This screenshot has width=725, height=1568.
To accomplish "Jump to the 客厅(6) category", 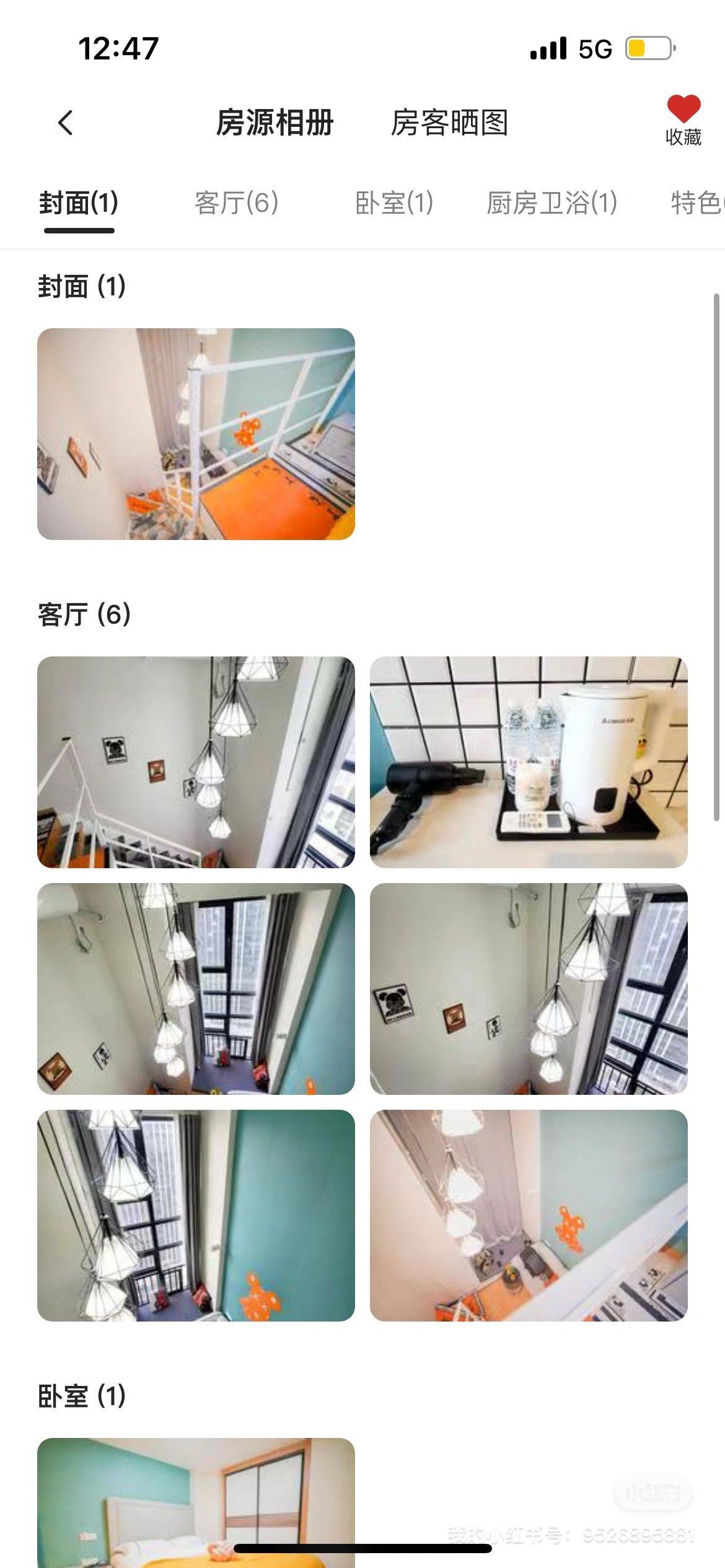I will pos(237,203).
